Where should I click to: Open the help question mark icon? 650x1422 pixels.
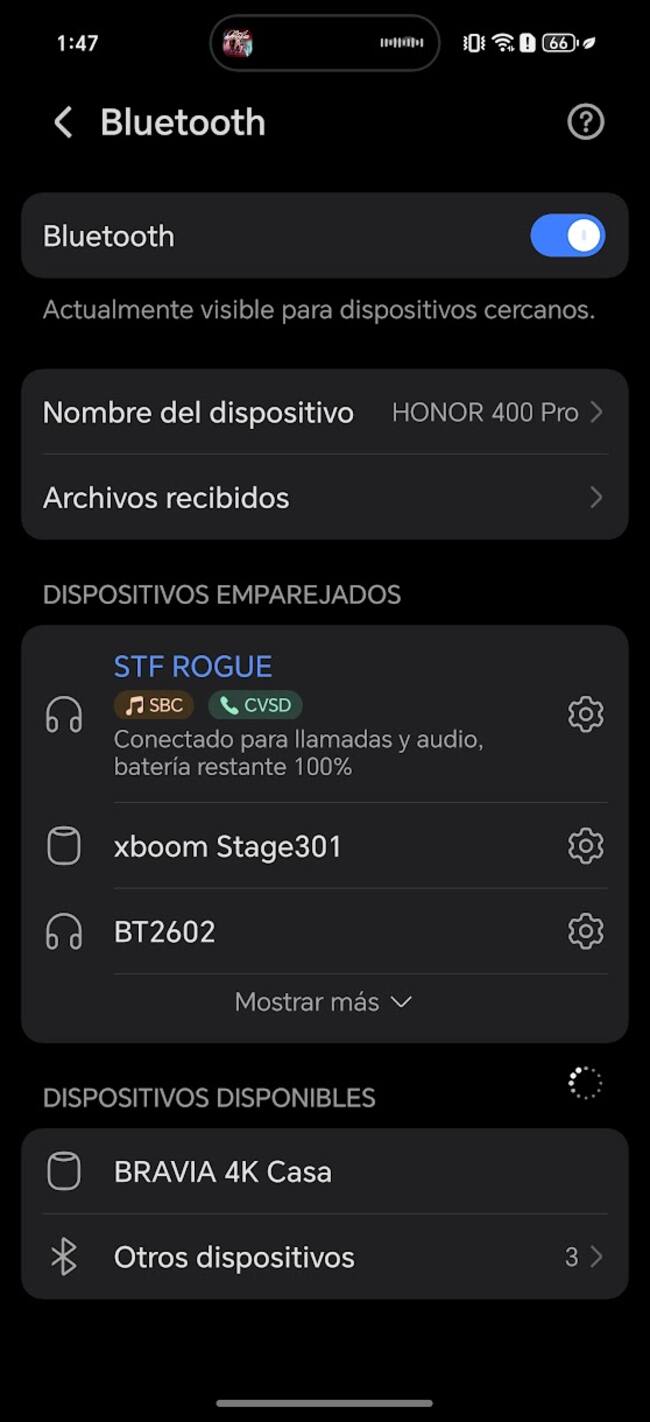585,122
